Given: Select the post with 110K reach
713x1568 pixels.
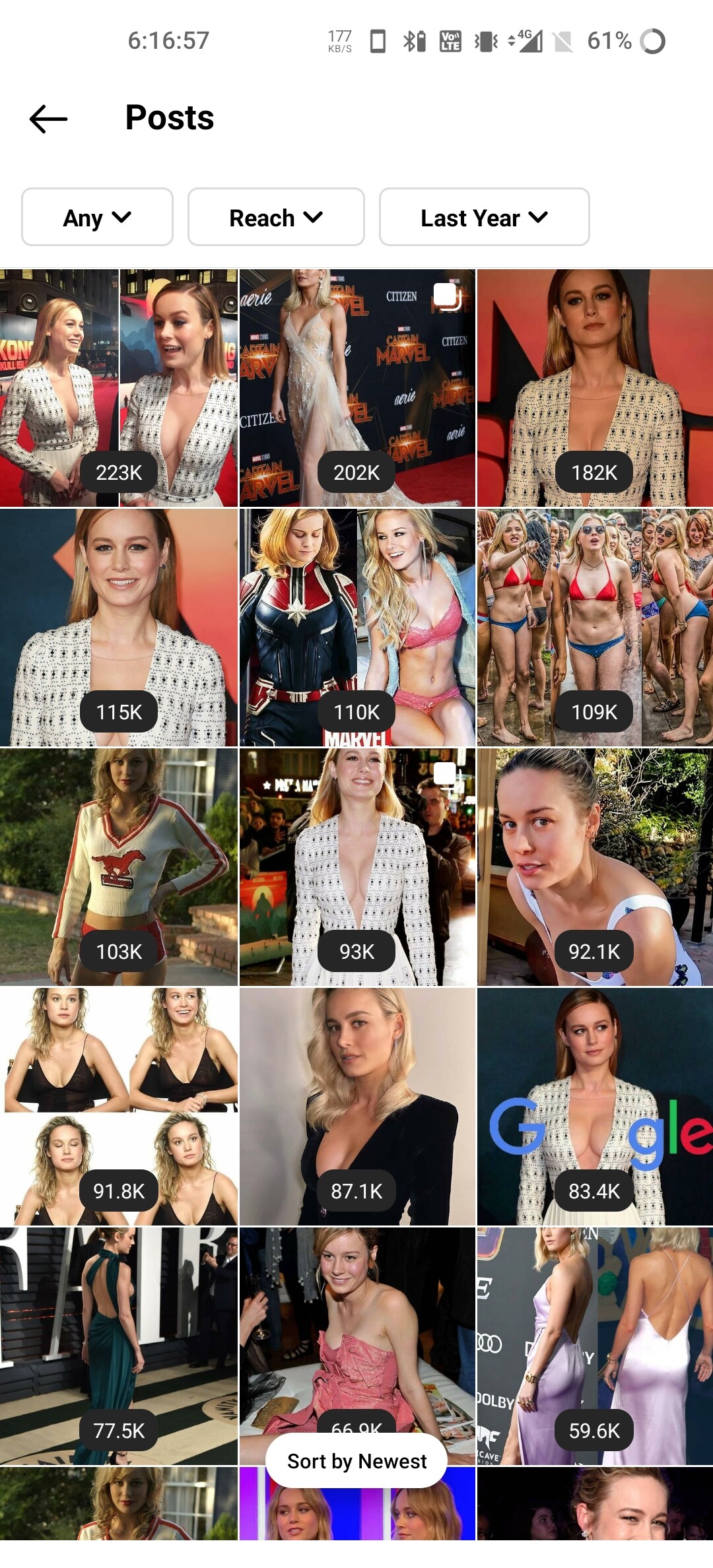Looking at the screenshot, I should (356, 627).
